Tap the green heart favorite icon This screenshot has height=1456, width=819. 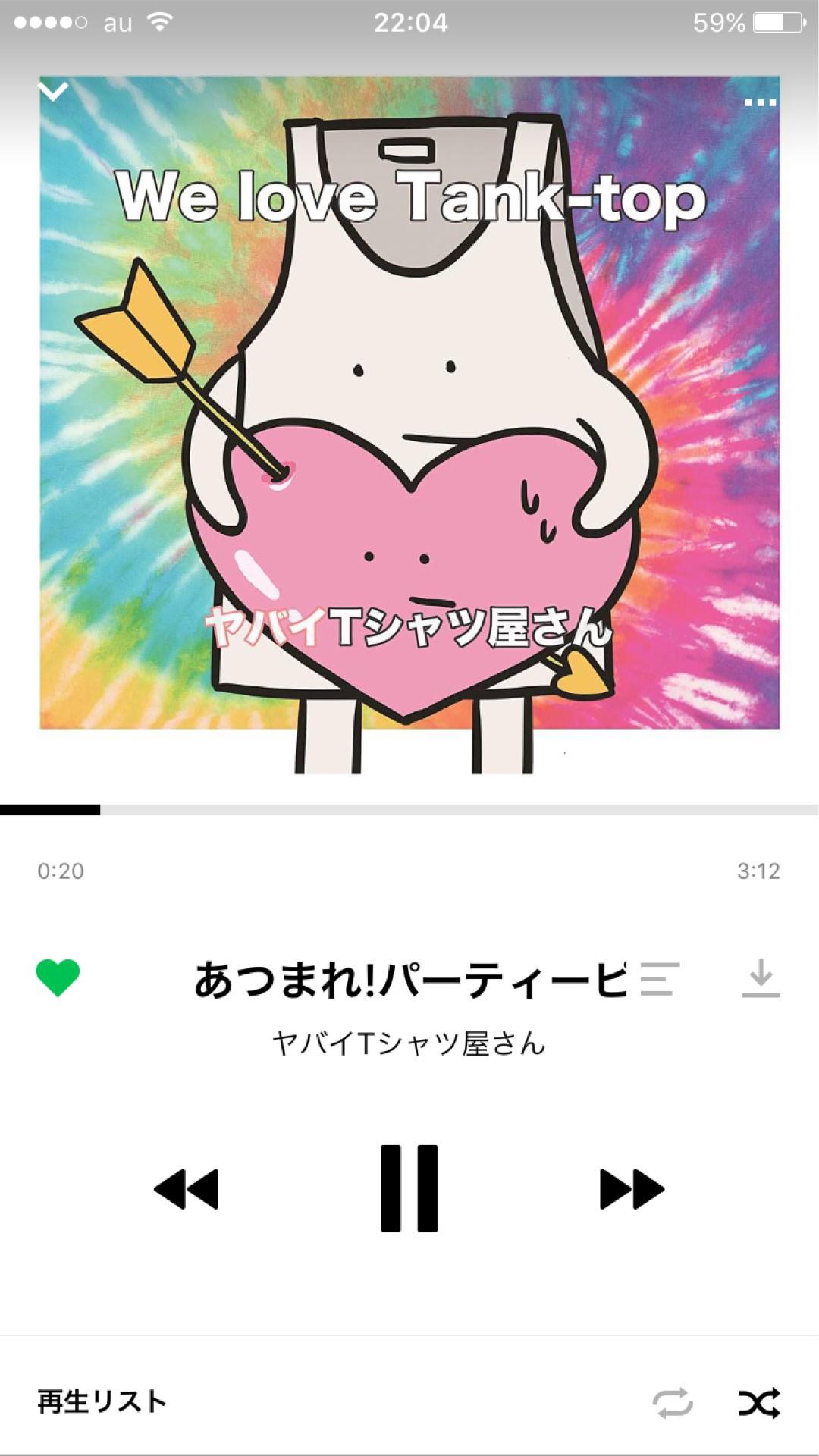(x=61, y=978)
